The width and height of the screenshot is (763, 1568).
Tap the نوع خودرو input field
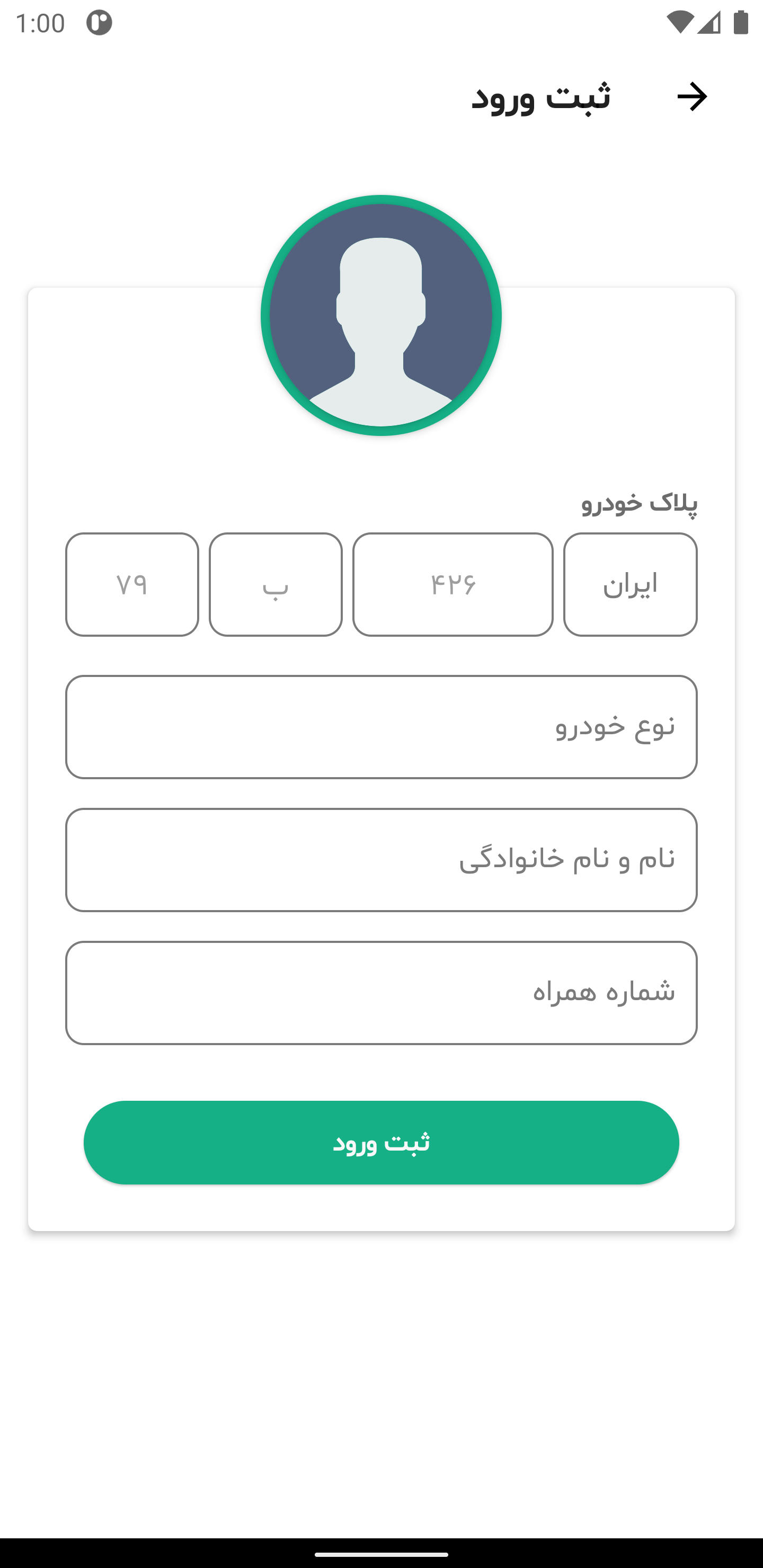[381, 726]
